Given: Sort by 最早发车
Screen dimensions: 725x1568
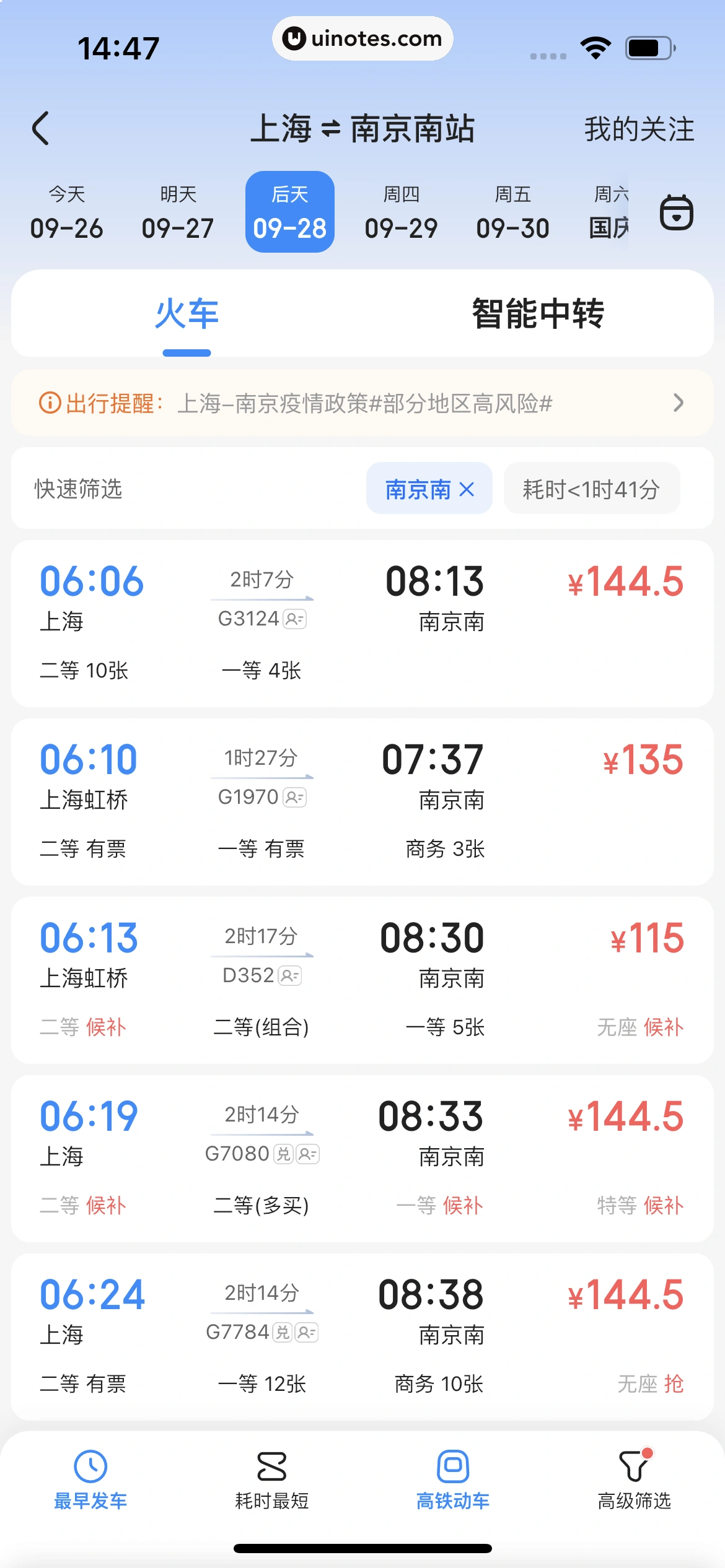Looking at the screenshot, I should click(x=90, y=1480).
